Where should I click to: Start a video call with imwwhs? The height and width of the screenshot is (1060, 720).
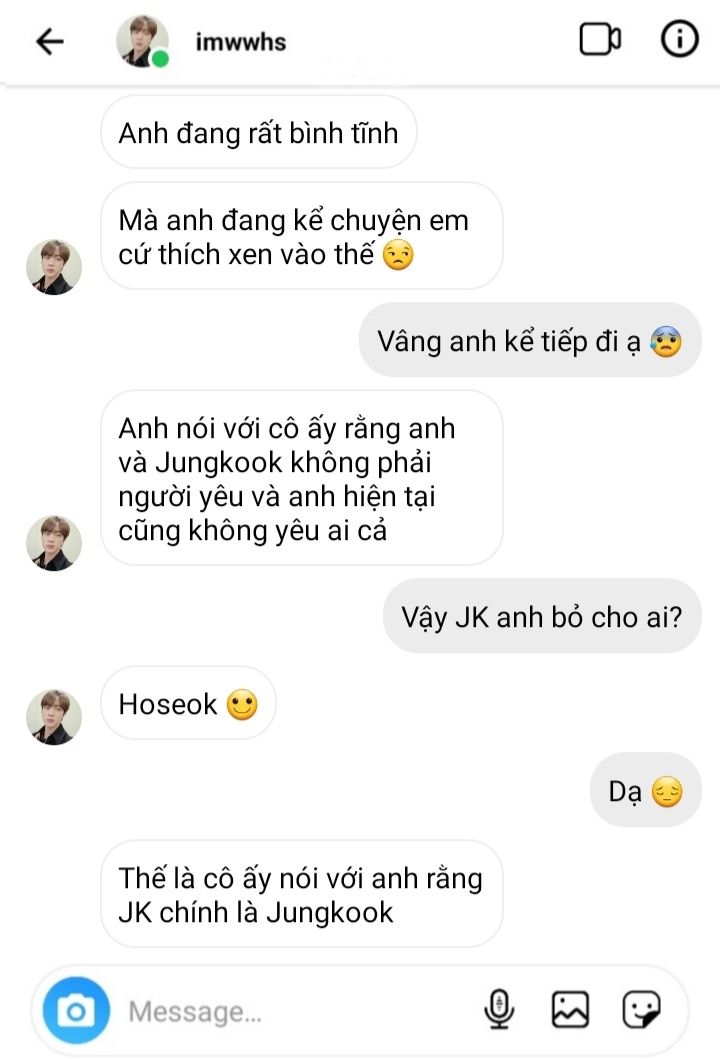click(x=599, y=40)
